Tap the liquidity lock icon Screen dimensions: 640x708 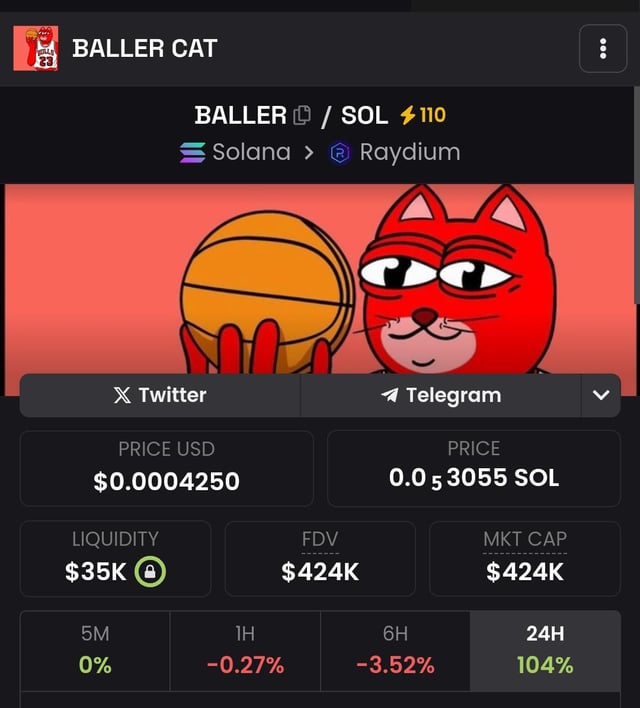[150, 572]
